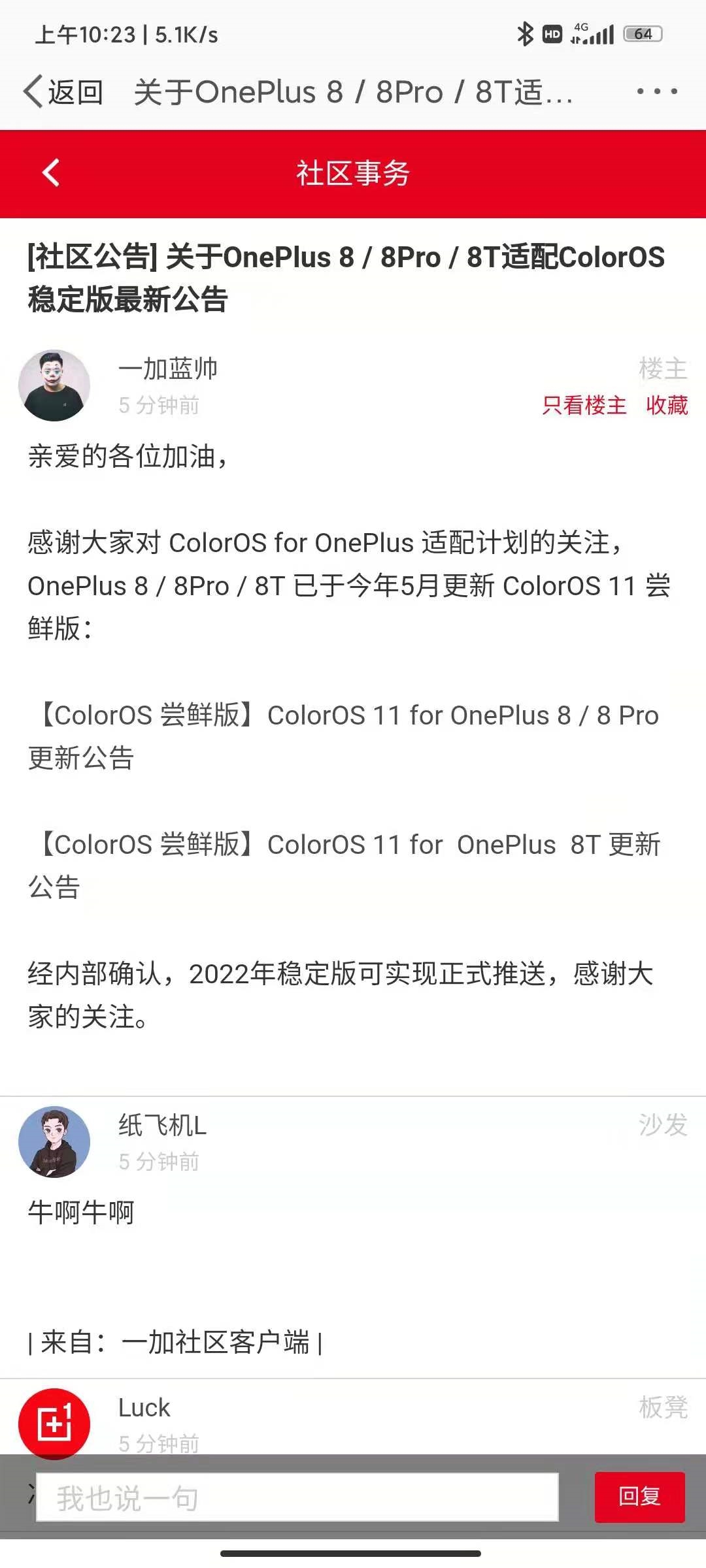This screenshot has width=706, height=1568.
Task: Go back using the red header arrow
Action: point(50,173)
